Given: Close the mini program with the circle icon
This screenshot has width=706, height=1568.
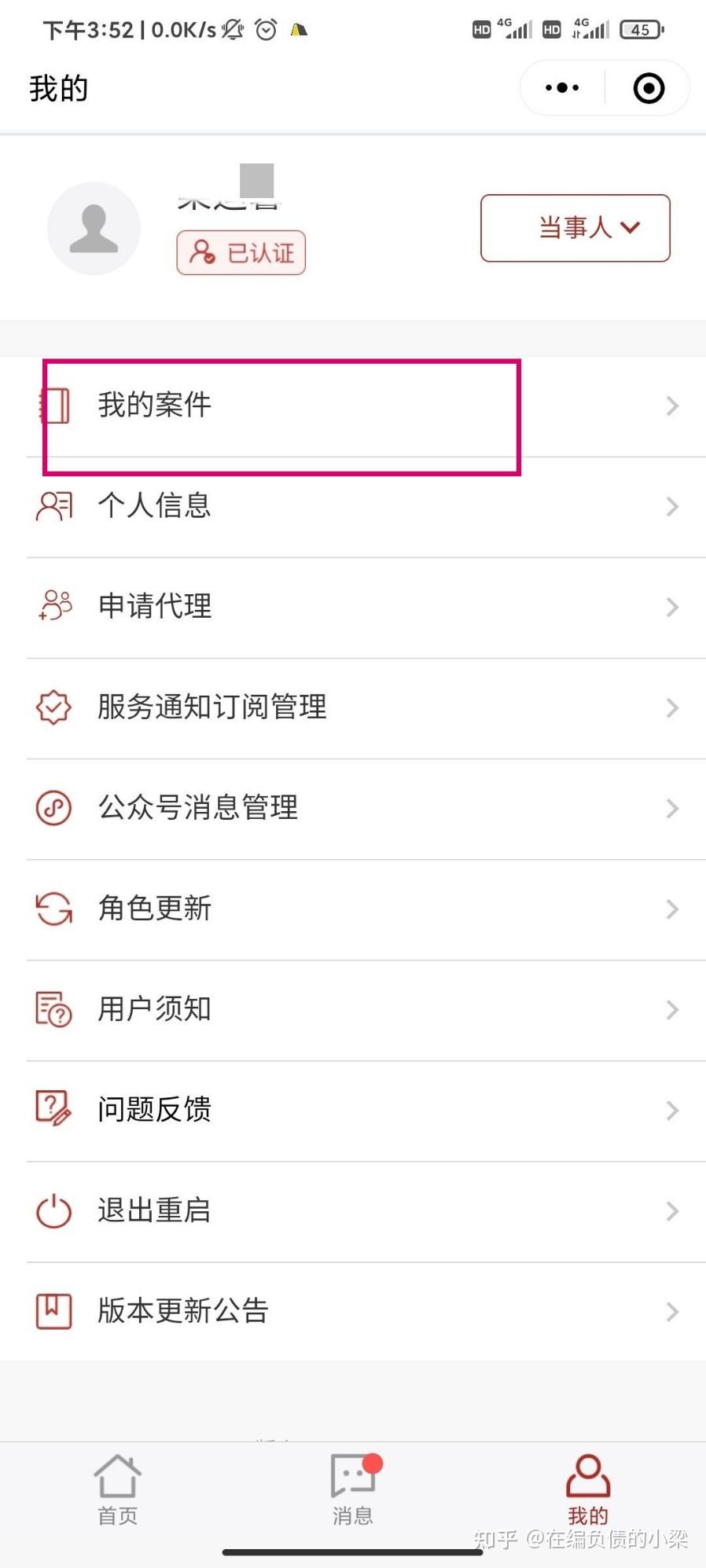Looking at the screenshot, I should [649, 88].
